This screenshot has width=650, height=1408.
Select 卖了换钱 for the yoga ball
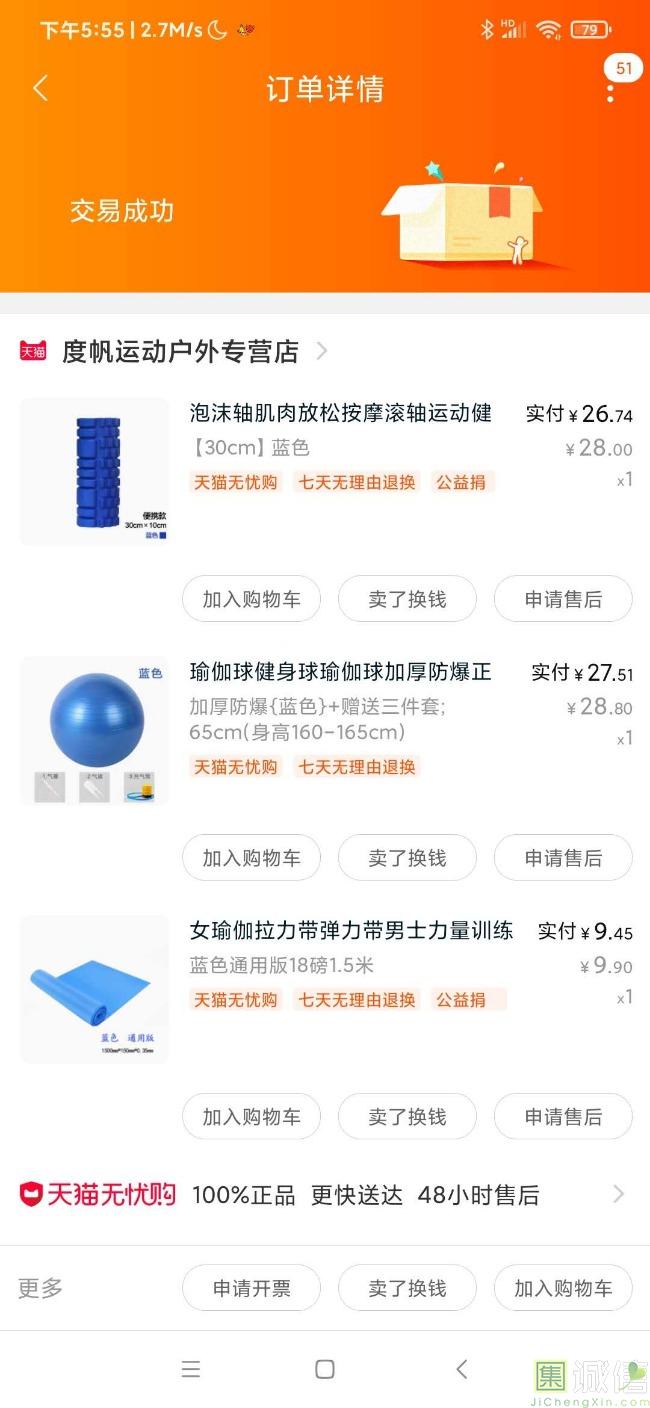[x=407, y=858]
